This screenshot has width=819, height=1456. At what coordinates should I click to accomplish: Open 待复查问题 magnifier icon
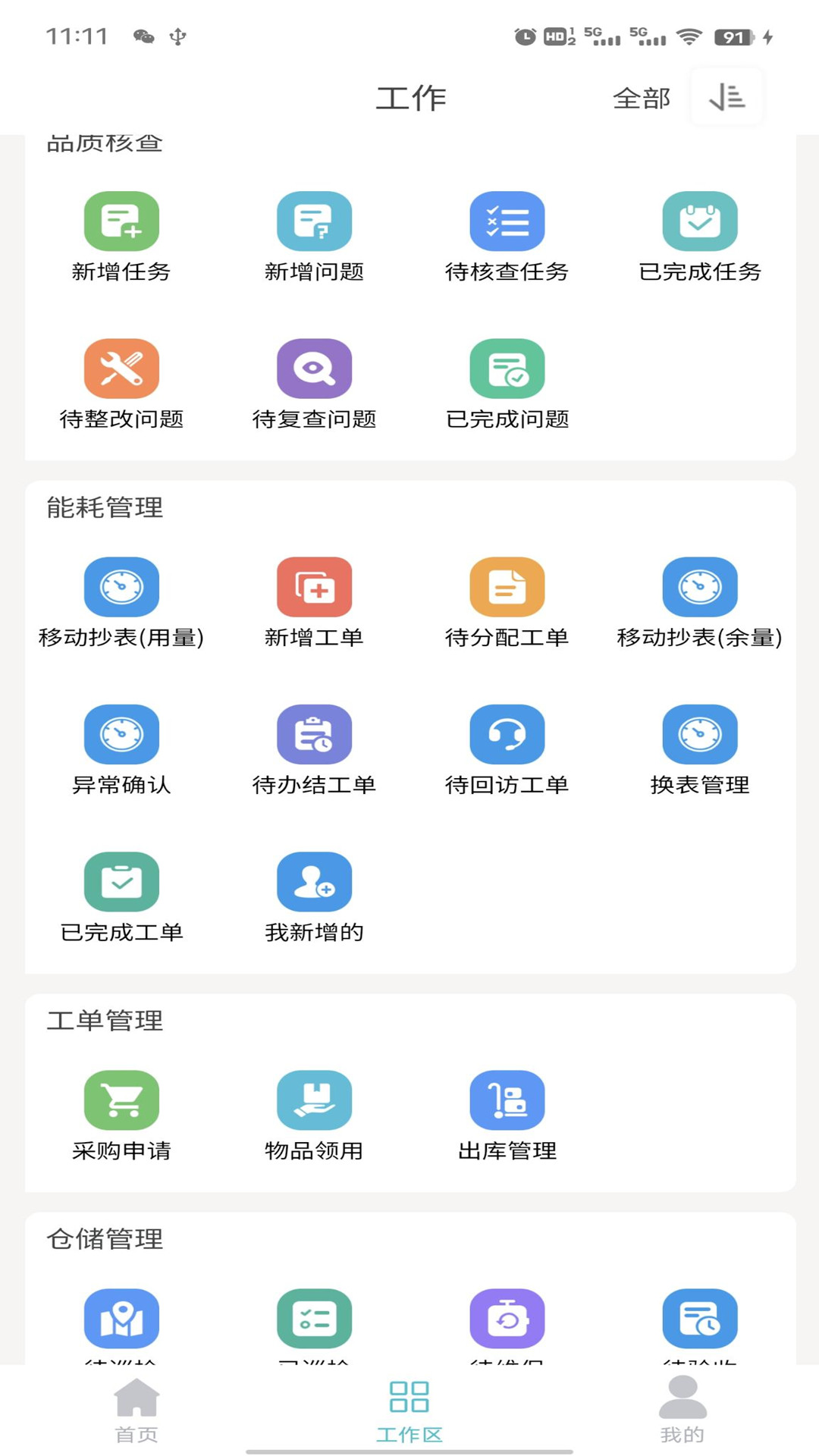click(x=315, y=369)
